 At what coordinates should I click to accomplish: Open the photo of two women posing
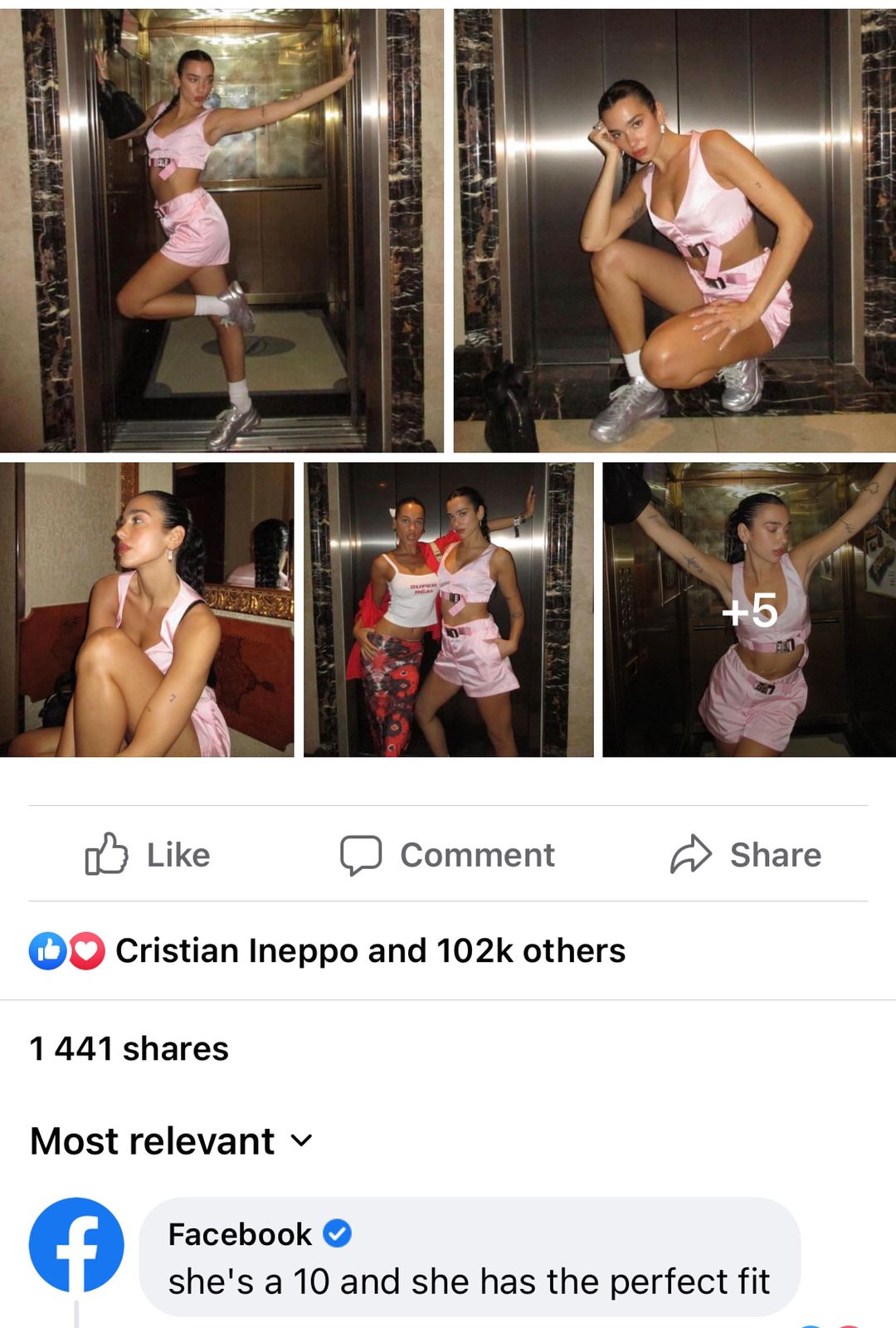click(448, 610)
